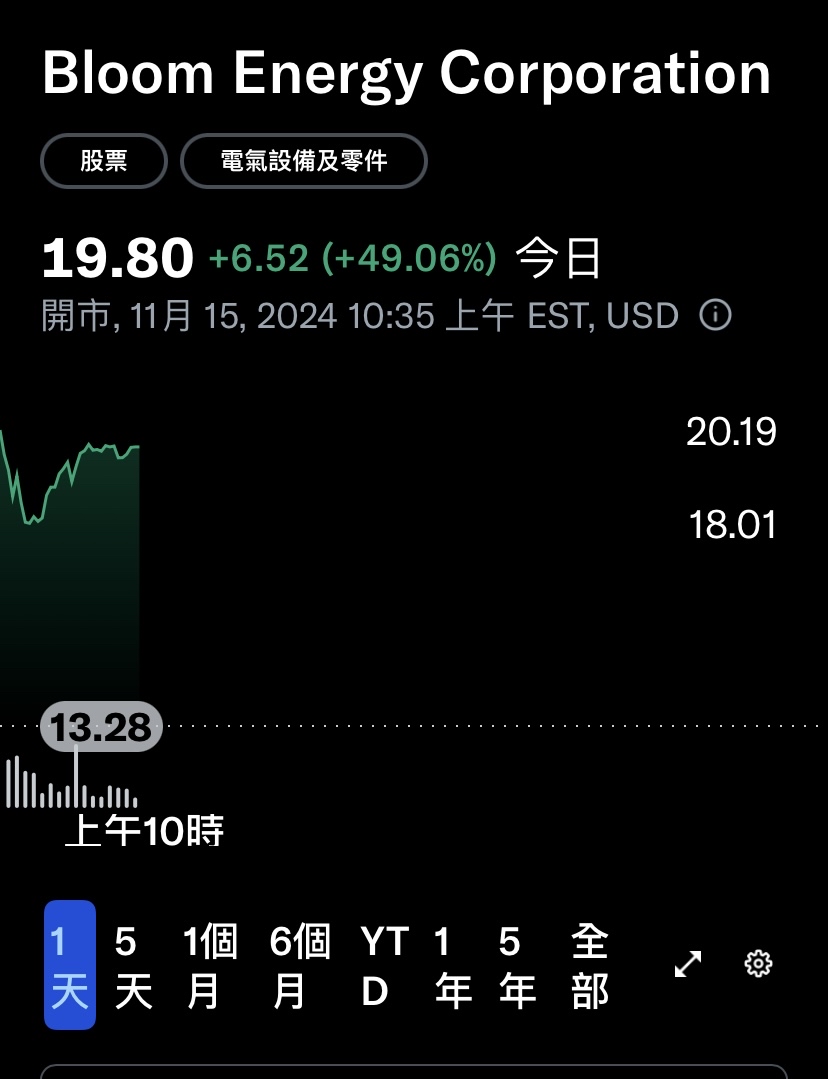Show the YTD chart range

click(384, 966)
